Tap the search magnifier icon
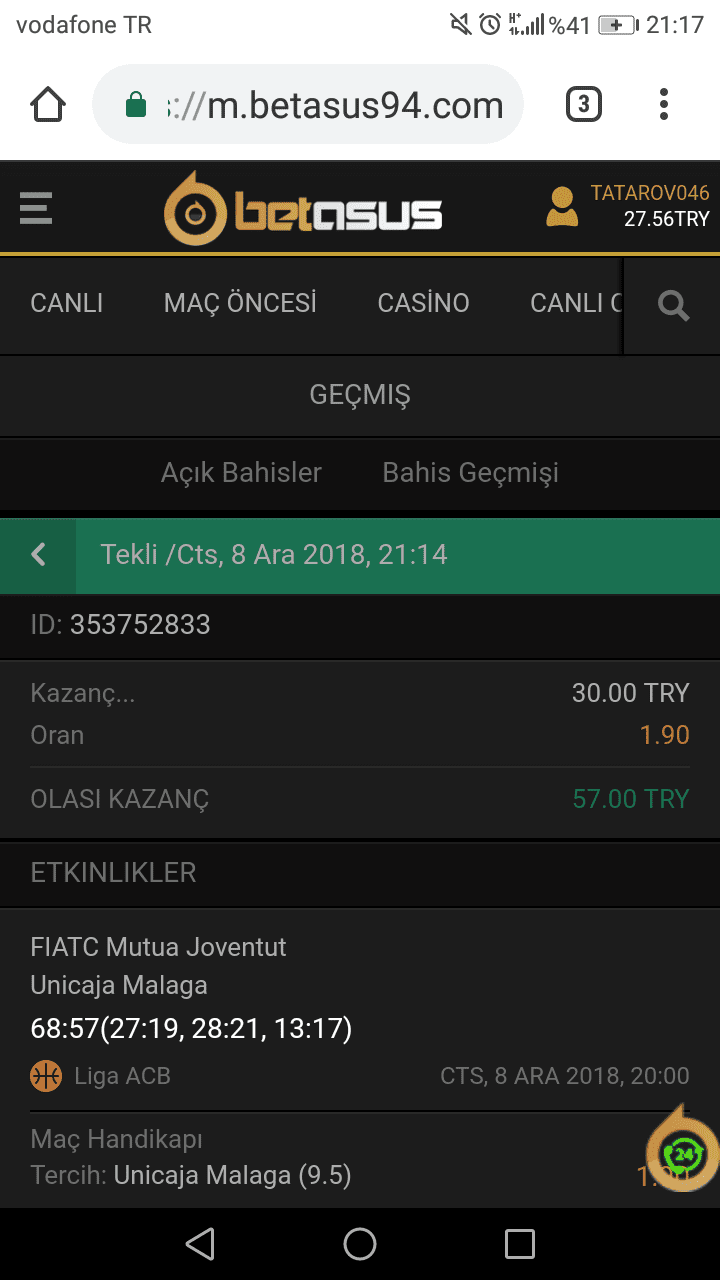720x1280 pixels. pos(673,305)
